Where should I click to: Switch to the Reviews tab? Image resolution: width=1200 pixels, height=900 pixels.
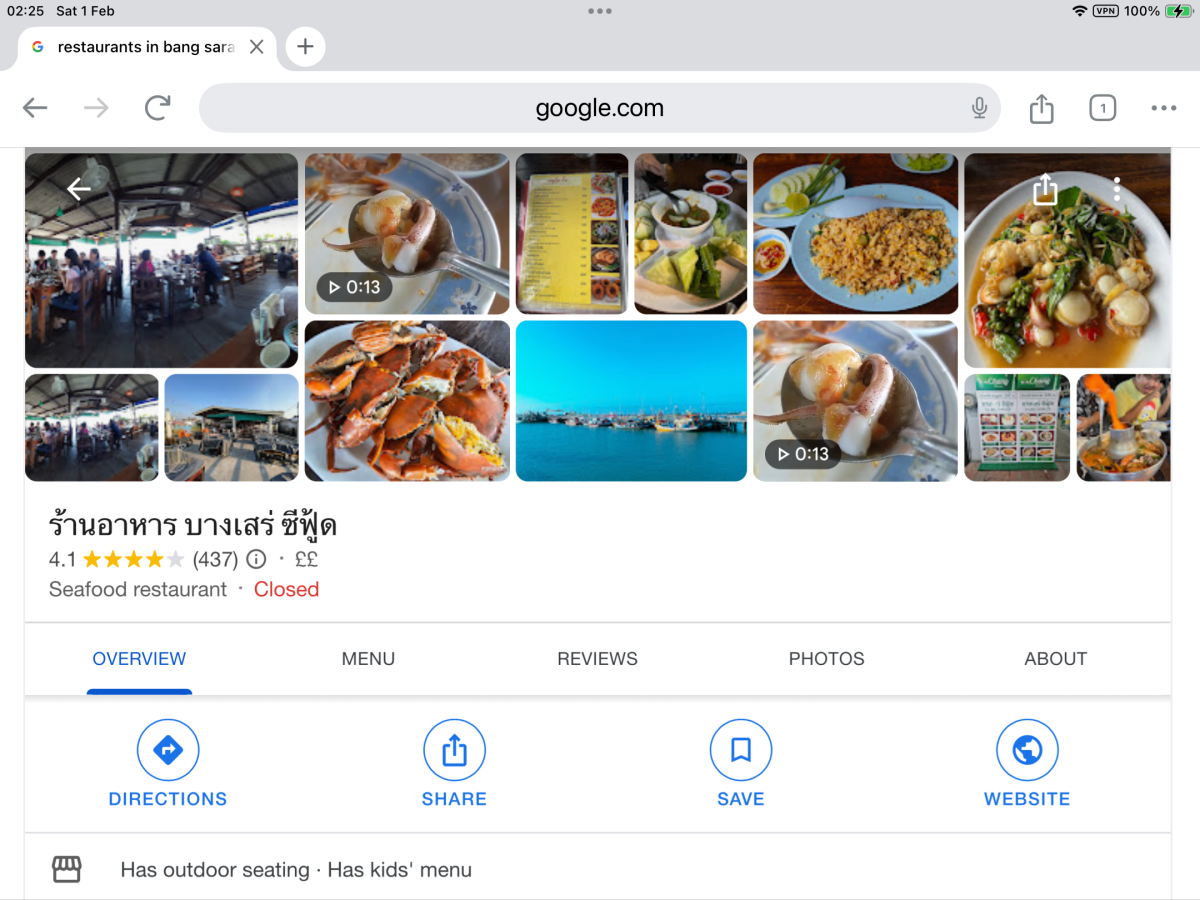(x=597, y=659)
